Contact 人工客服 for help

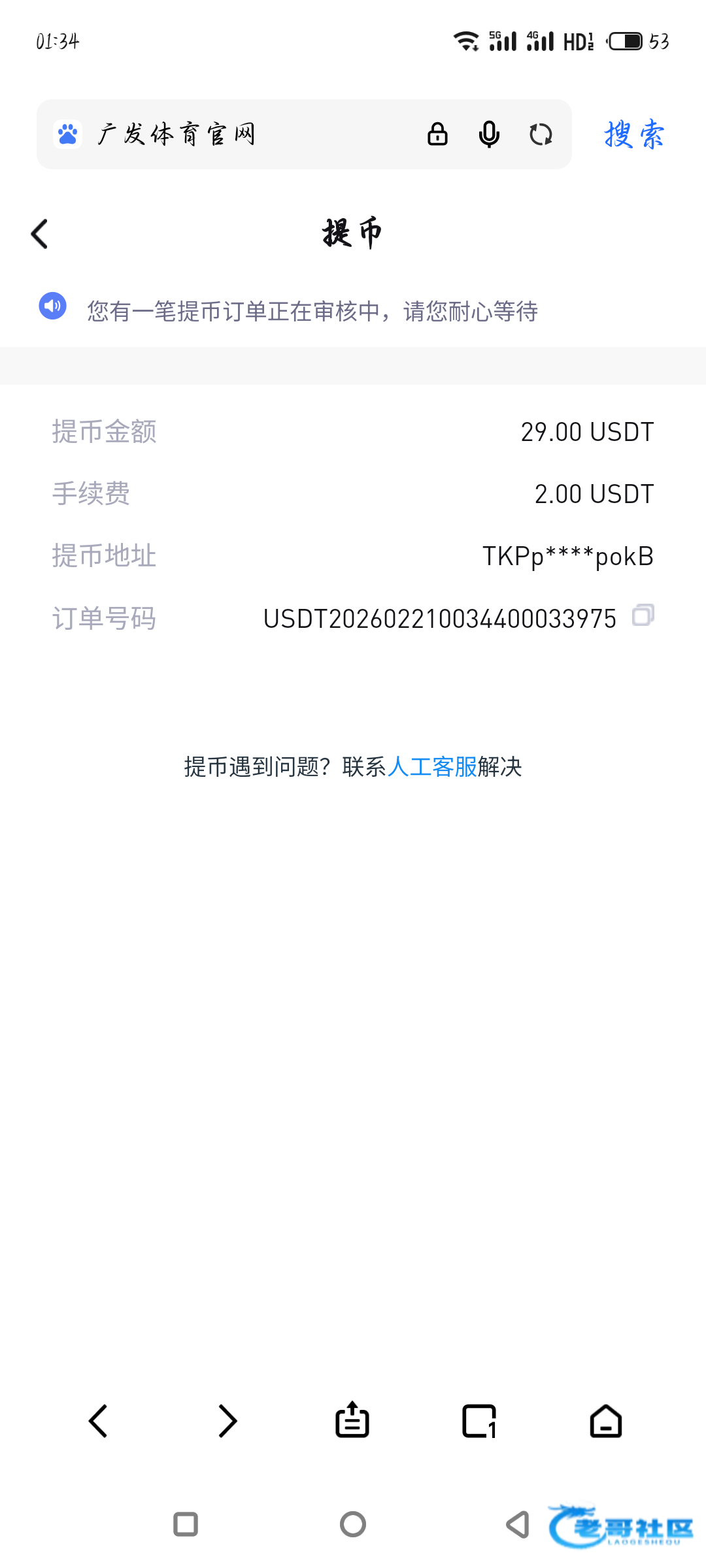(432, 767)
